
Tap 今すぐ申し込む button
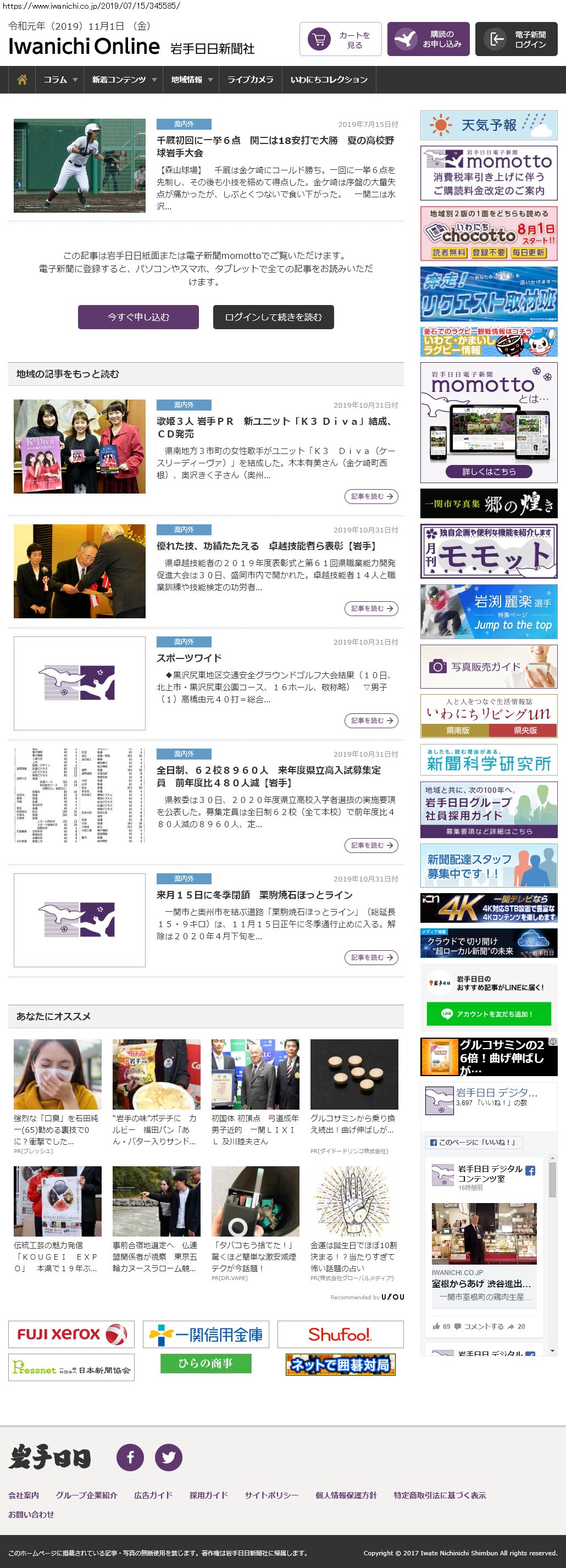(x=138, y=317)
